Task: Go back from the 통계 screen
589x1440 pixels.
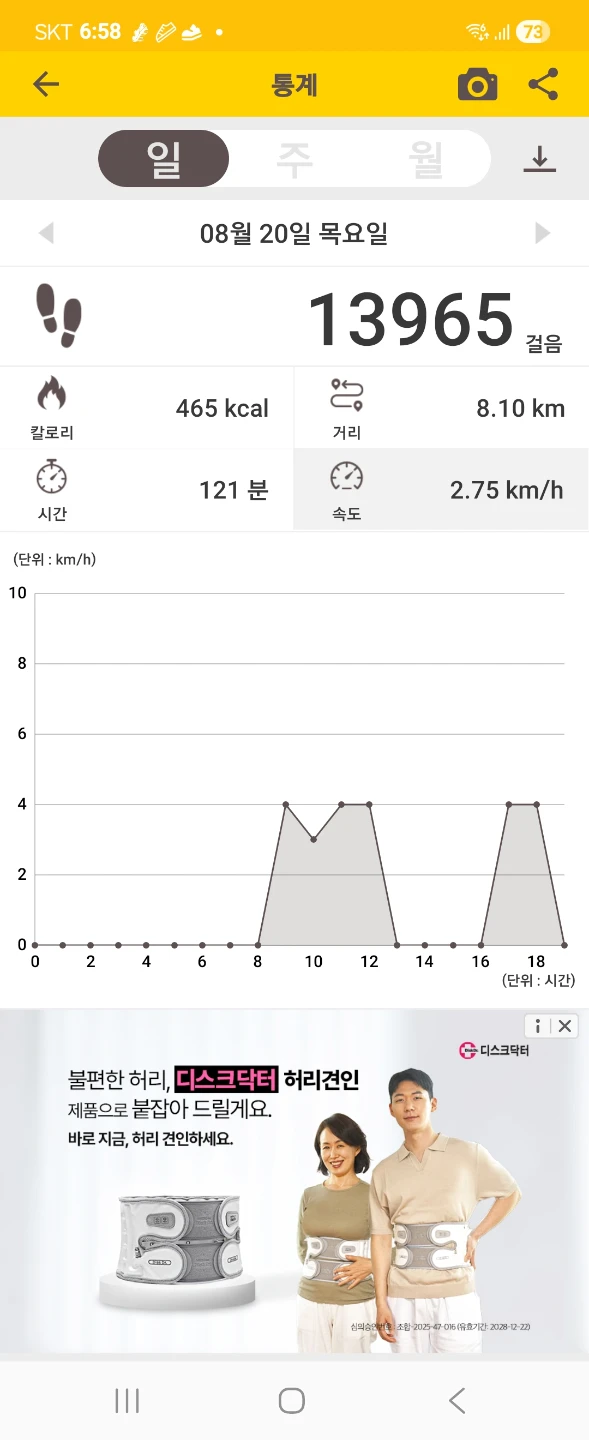Action: pyautogui.click(x=46, y=84)
